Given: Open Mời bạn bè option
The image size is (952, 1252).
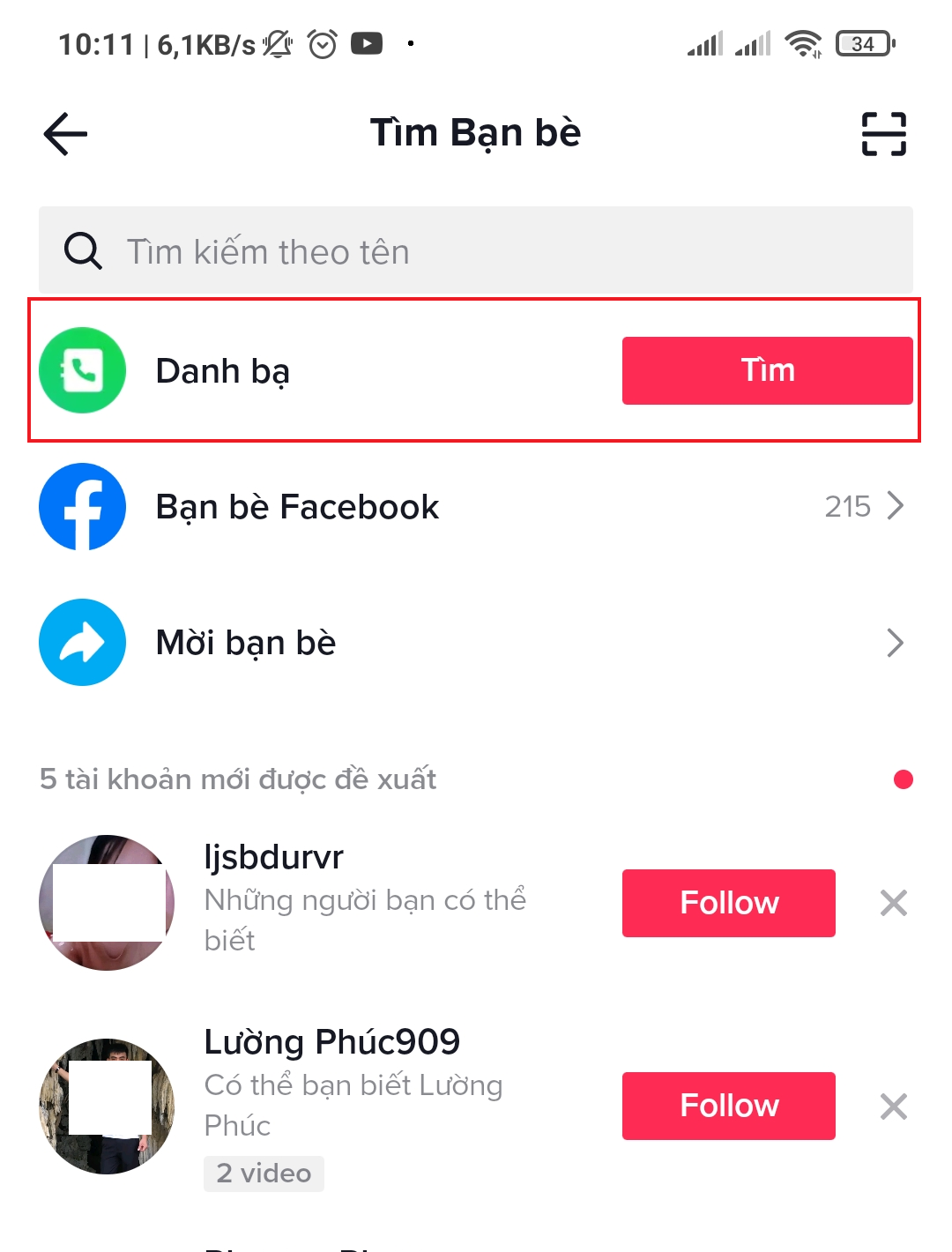Looking at the screenshot, I should [x=476, y=643].
